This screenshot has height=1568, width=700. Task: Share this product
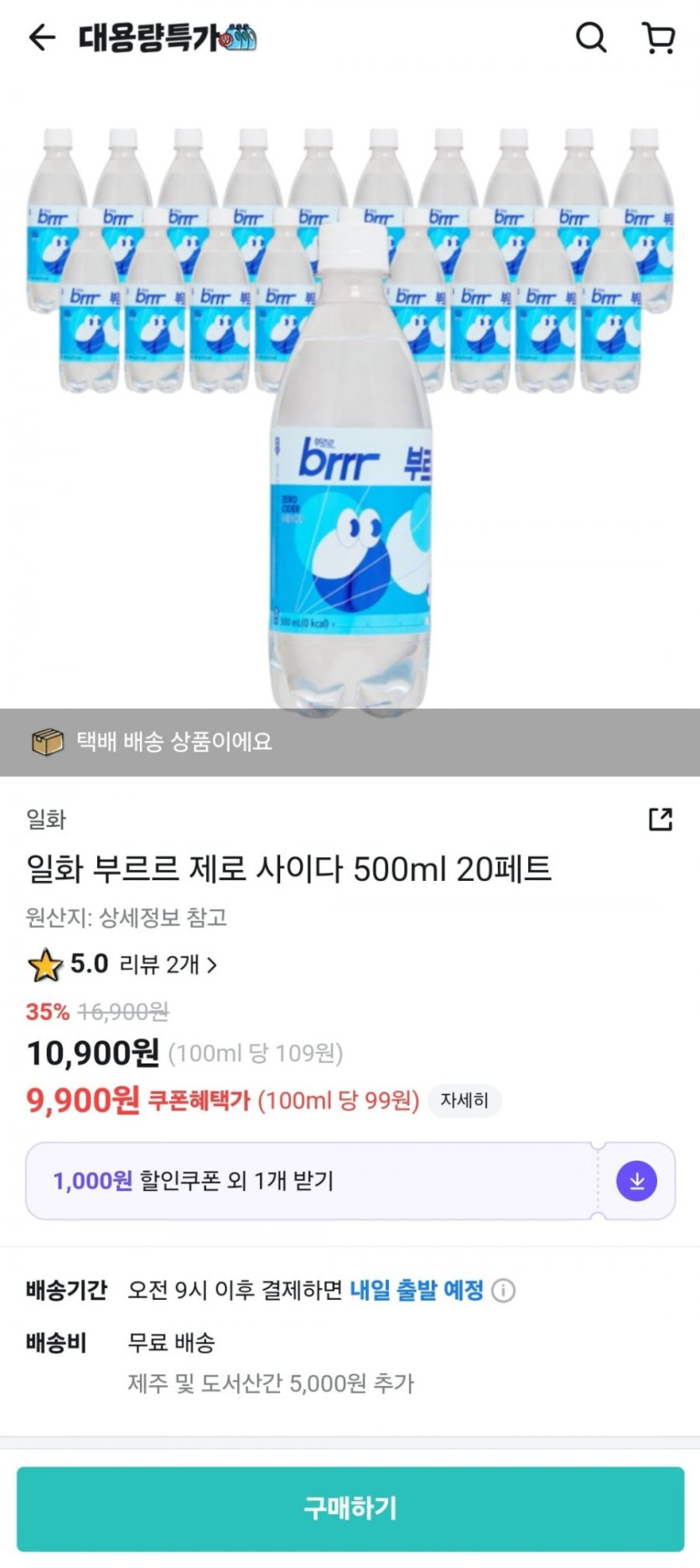click(661, 819)
